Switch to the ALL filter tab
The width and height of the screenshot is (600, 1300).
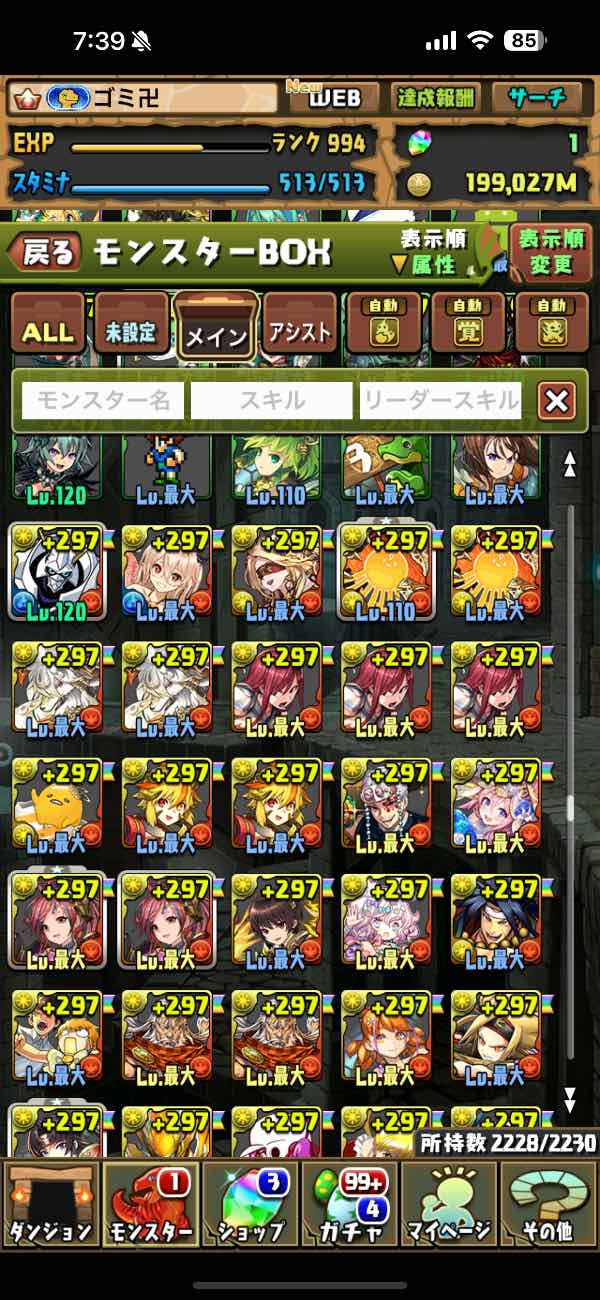pyautogui.click(x=47, y=332)
